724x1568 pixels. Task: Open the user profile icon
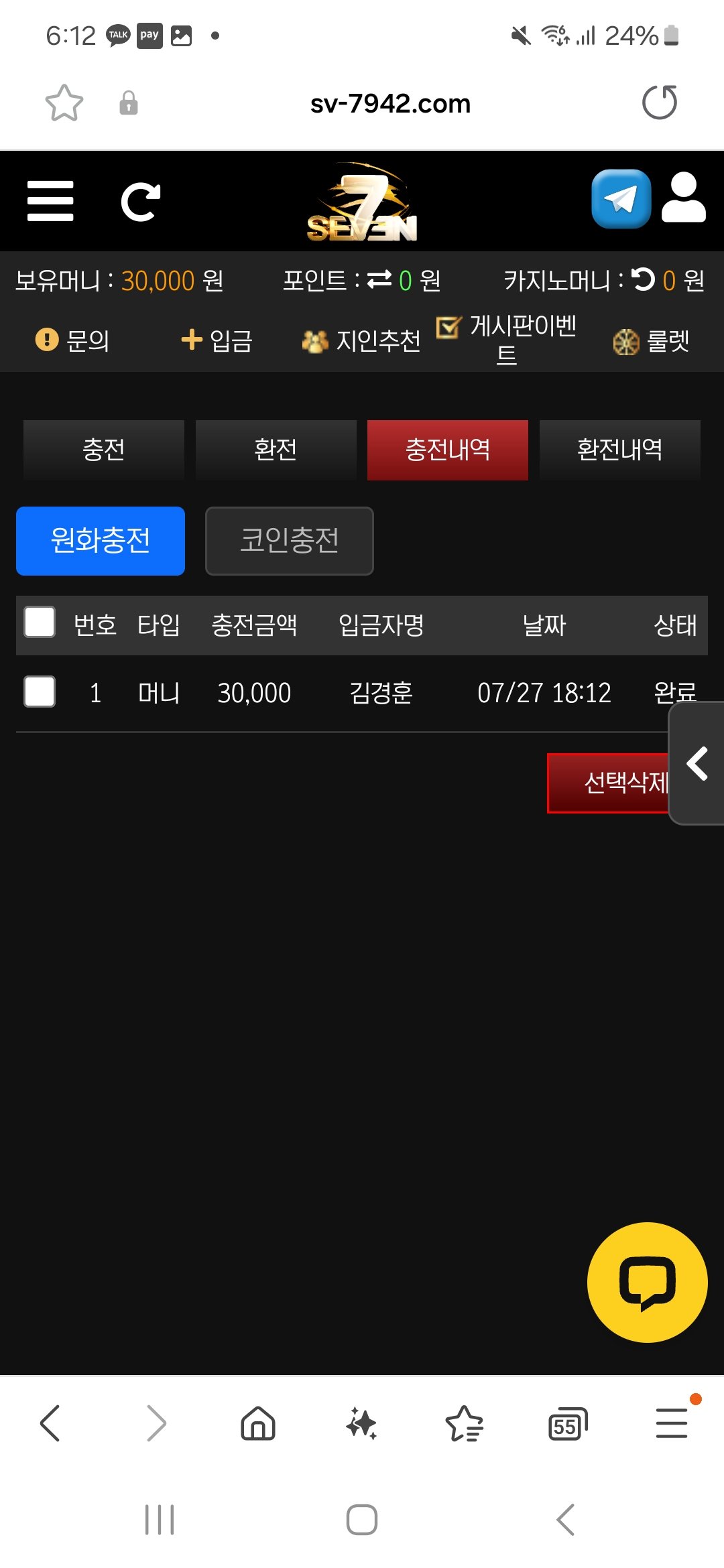(683, 198)
